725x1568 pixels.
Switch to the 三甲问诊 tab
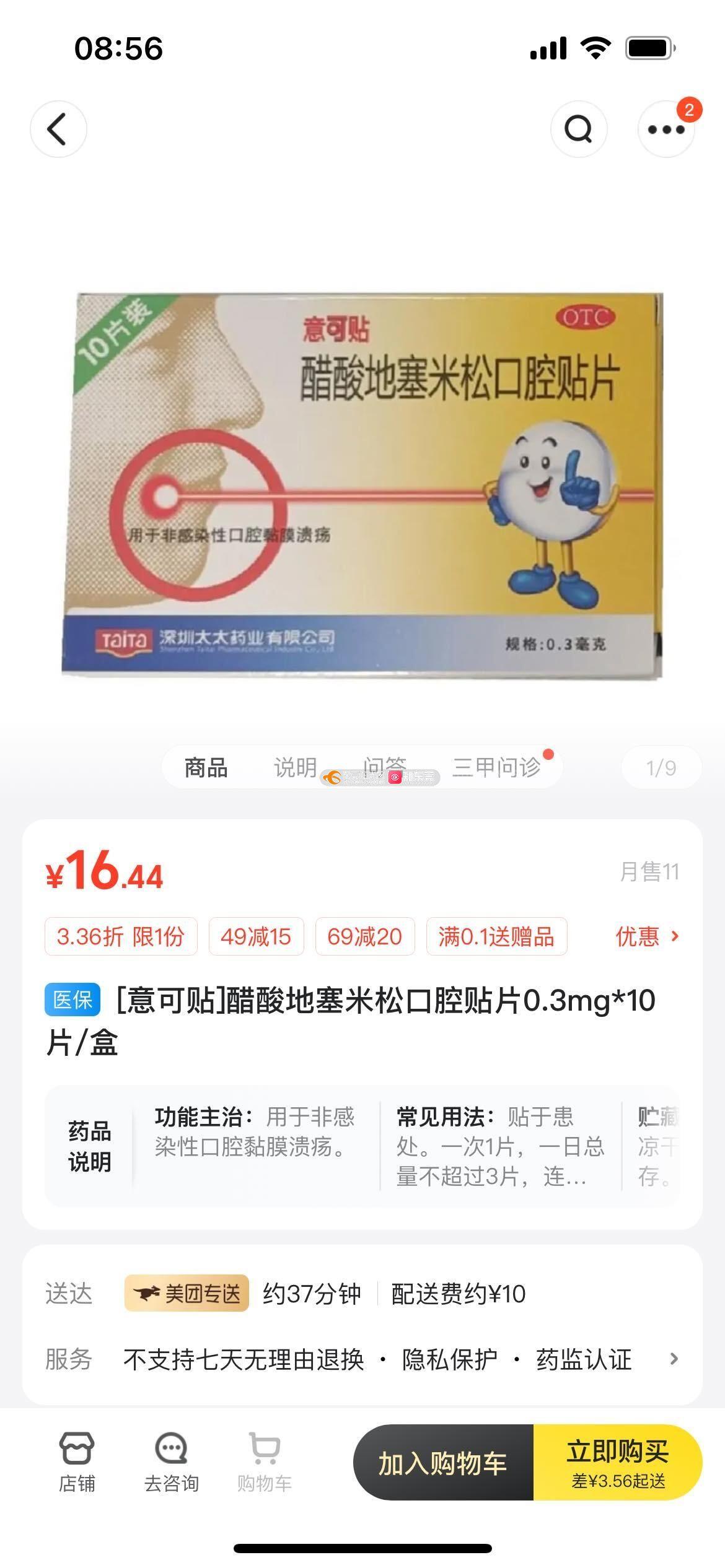coord(496,768)
